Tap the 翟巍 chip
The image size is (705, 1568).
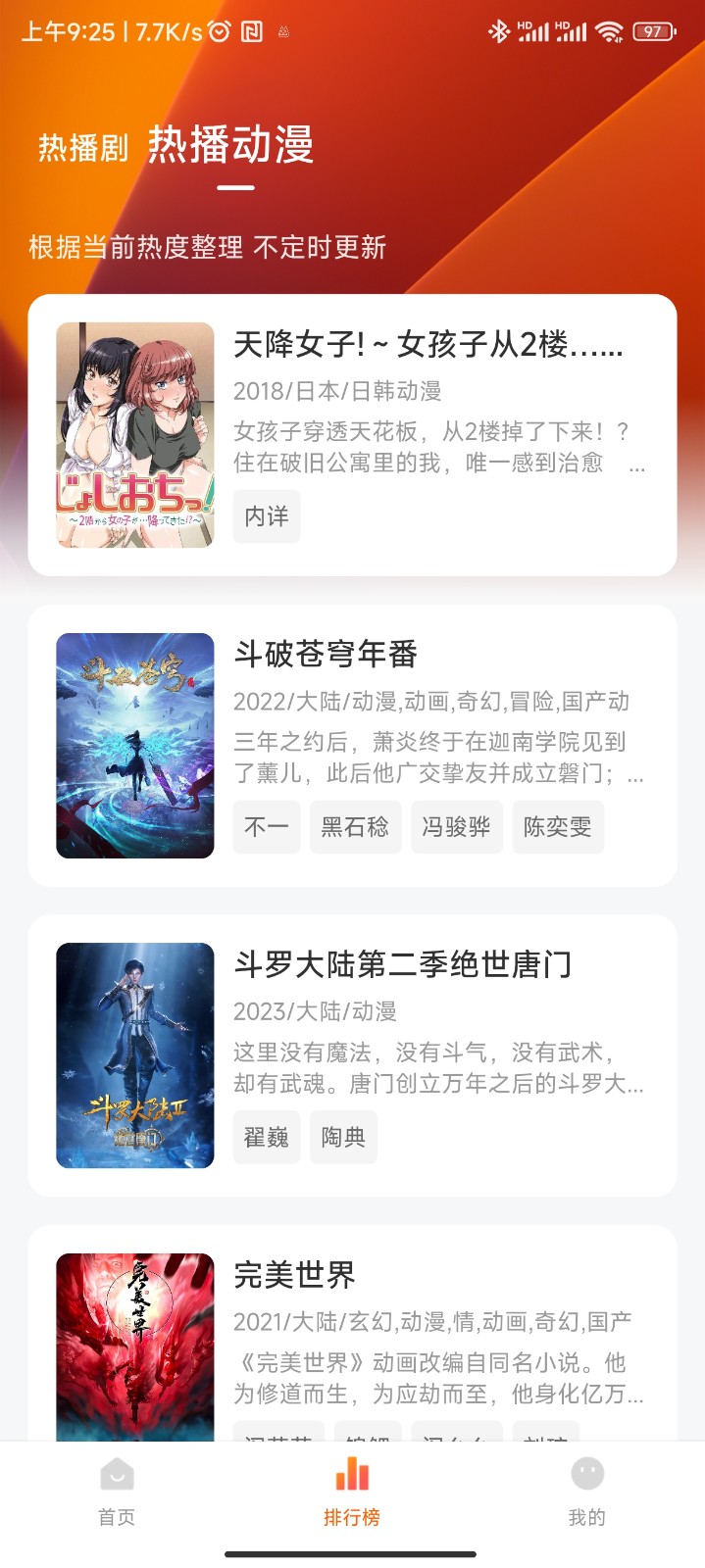tap(267, 1137)
